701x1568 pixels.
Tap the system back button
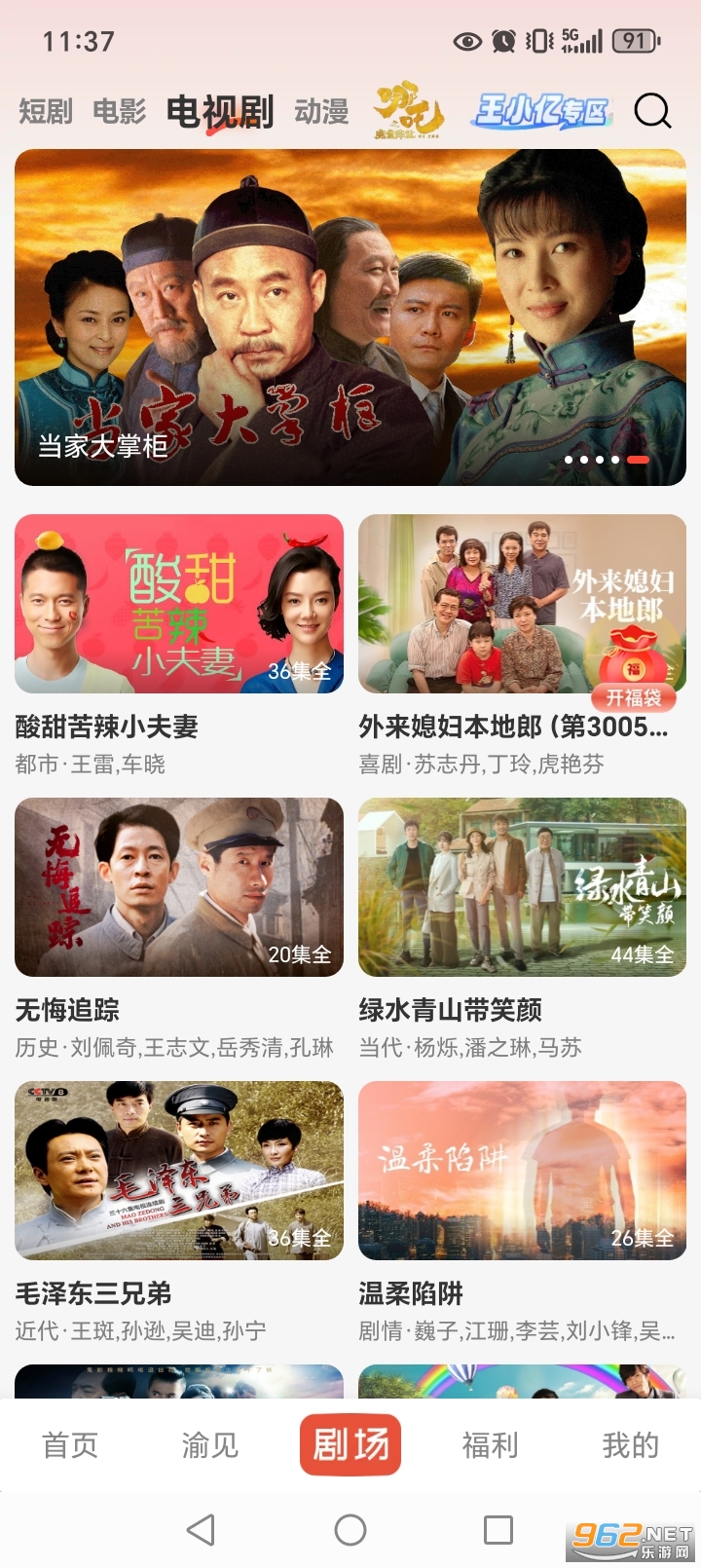click(201, 1530)
